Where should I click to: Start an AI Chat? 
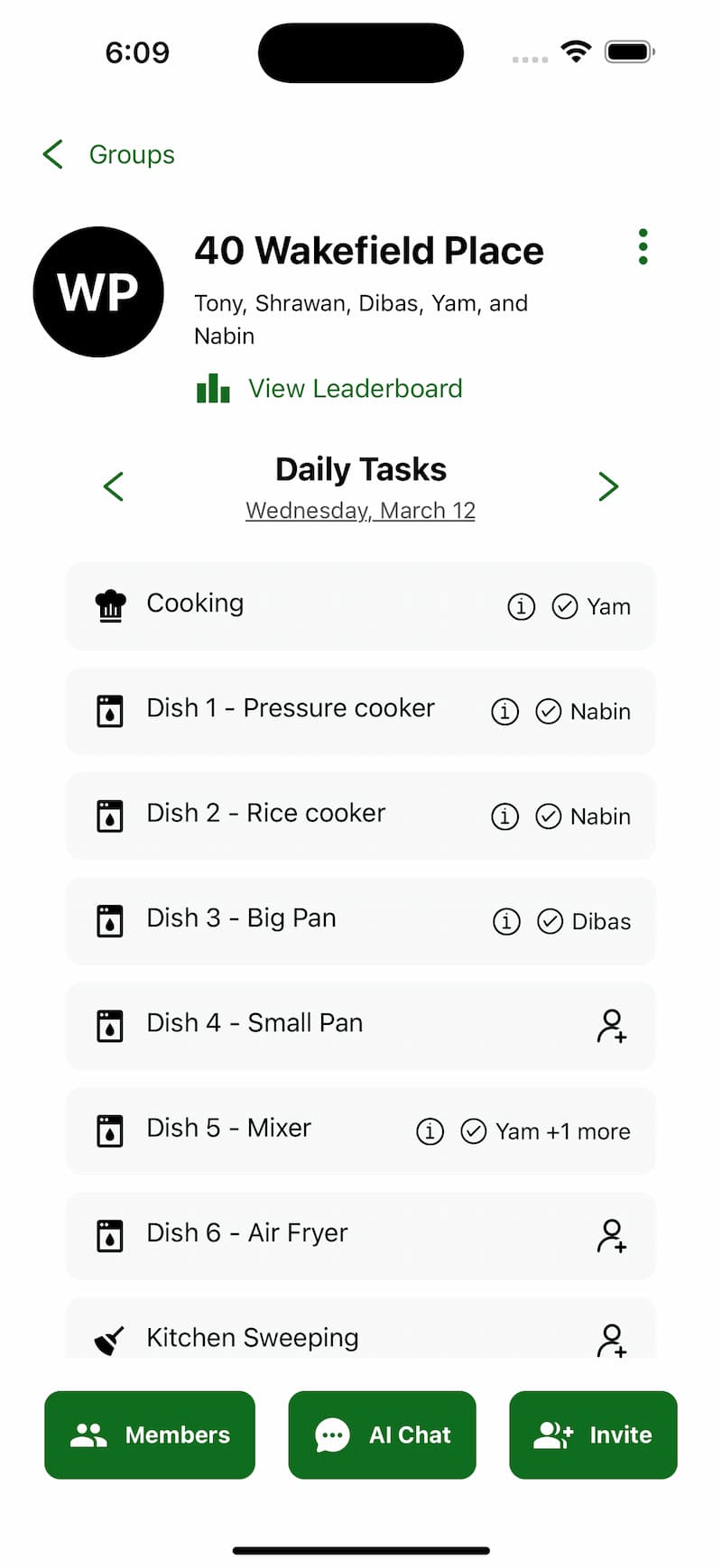(x=382, y=1434)
